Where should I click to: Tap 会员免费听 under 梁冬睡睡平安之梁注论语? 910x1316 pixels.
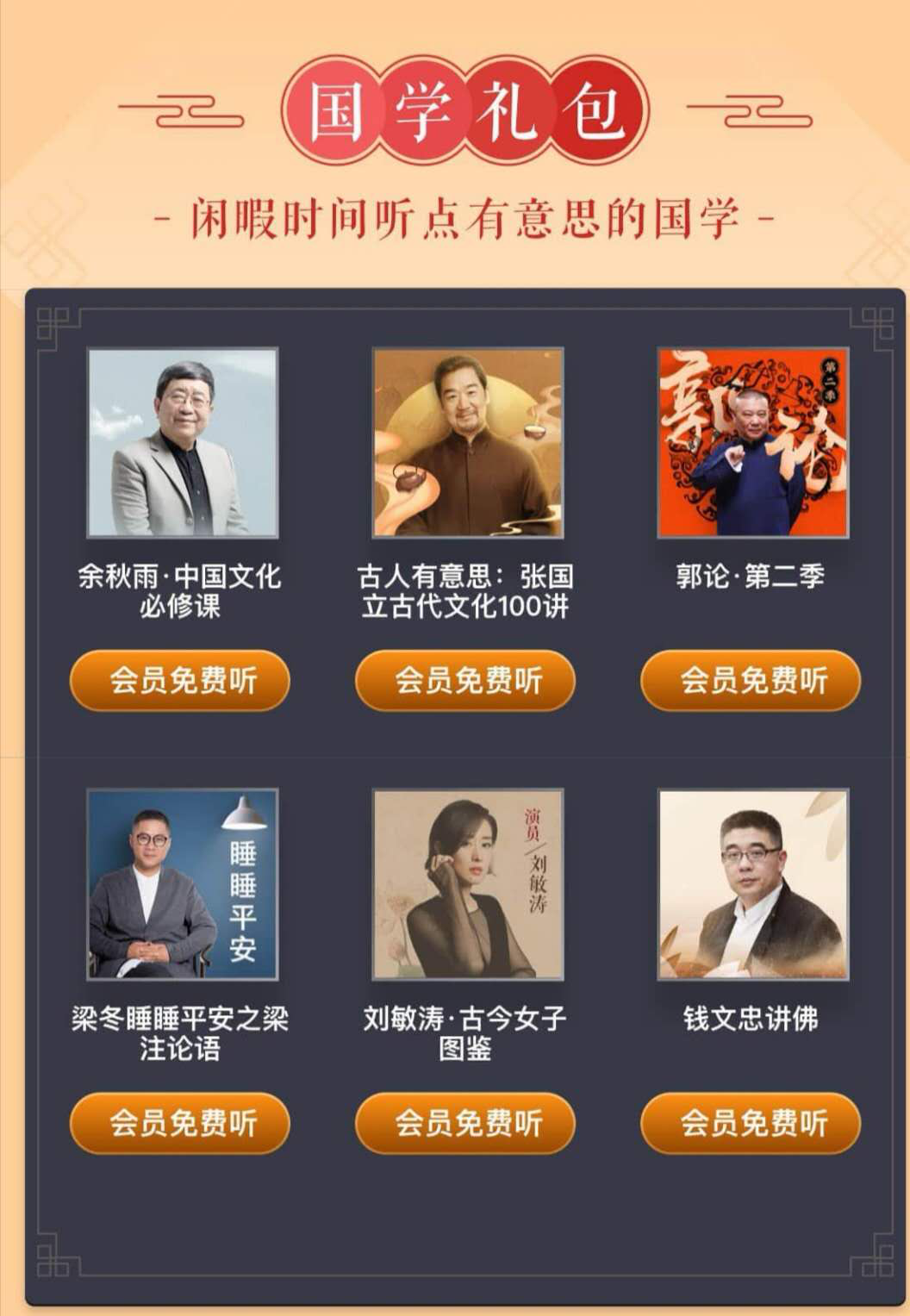(x=180, y=1123)
